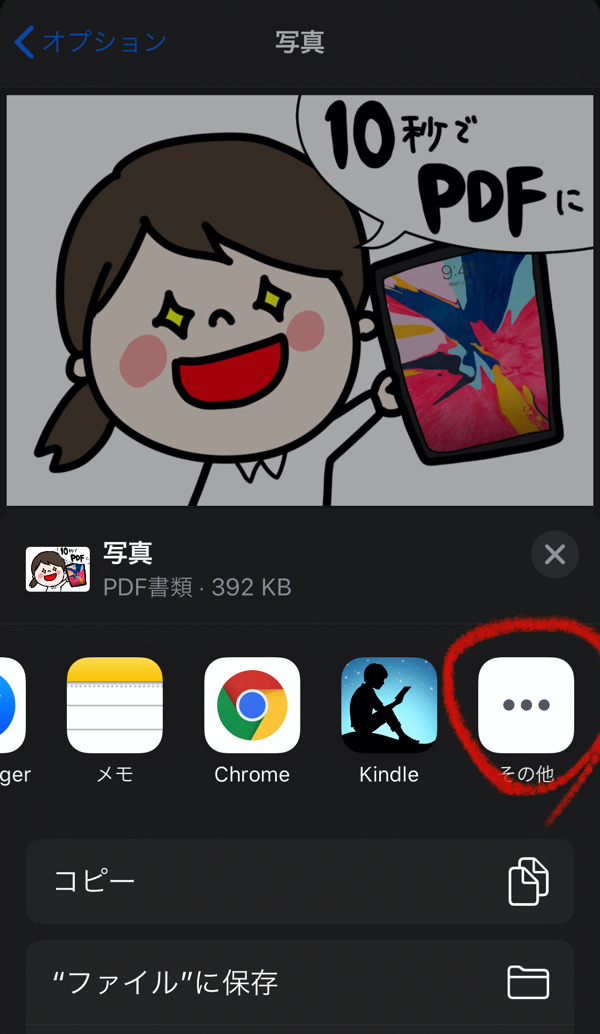Select the コピー action
Image resolution: width=600 pixels, height=1034 pixels.
[300, 881]
